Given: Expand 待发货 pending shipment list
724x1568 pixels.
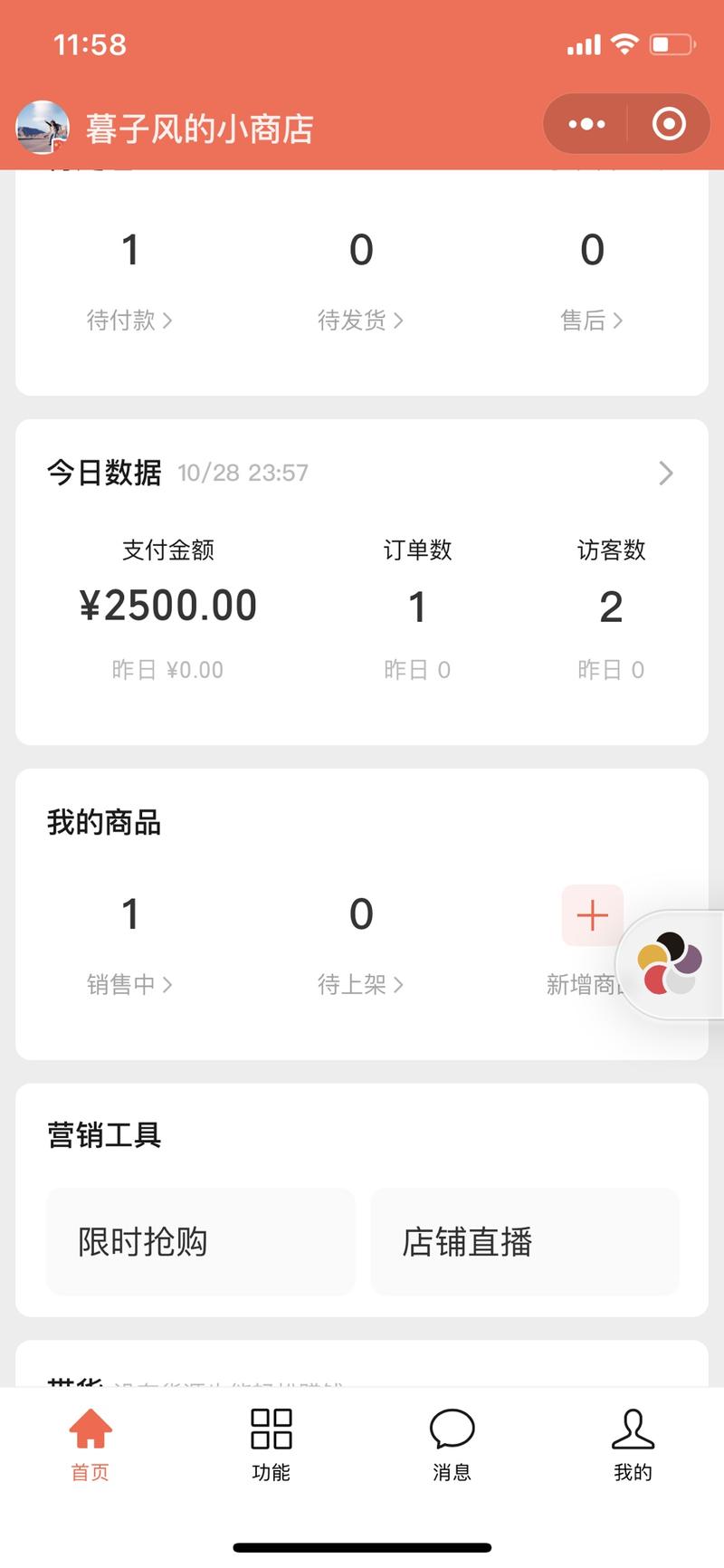Looking at the screenshot, I should (x=361, y=320).
